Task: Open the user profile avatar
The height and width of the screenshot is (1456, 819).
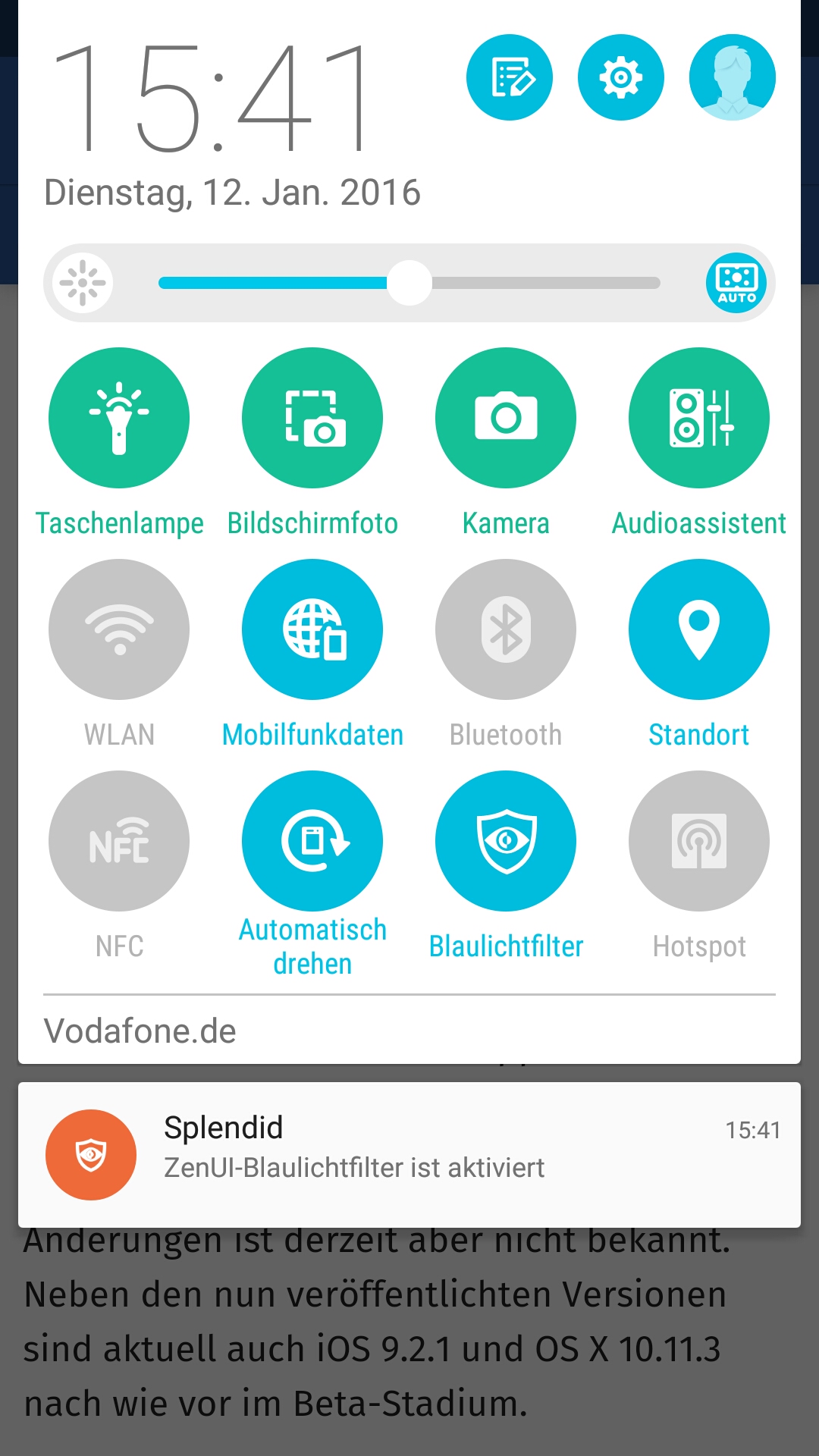Action: [x=732, y=77]
